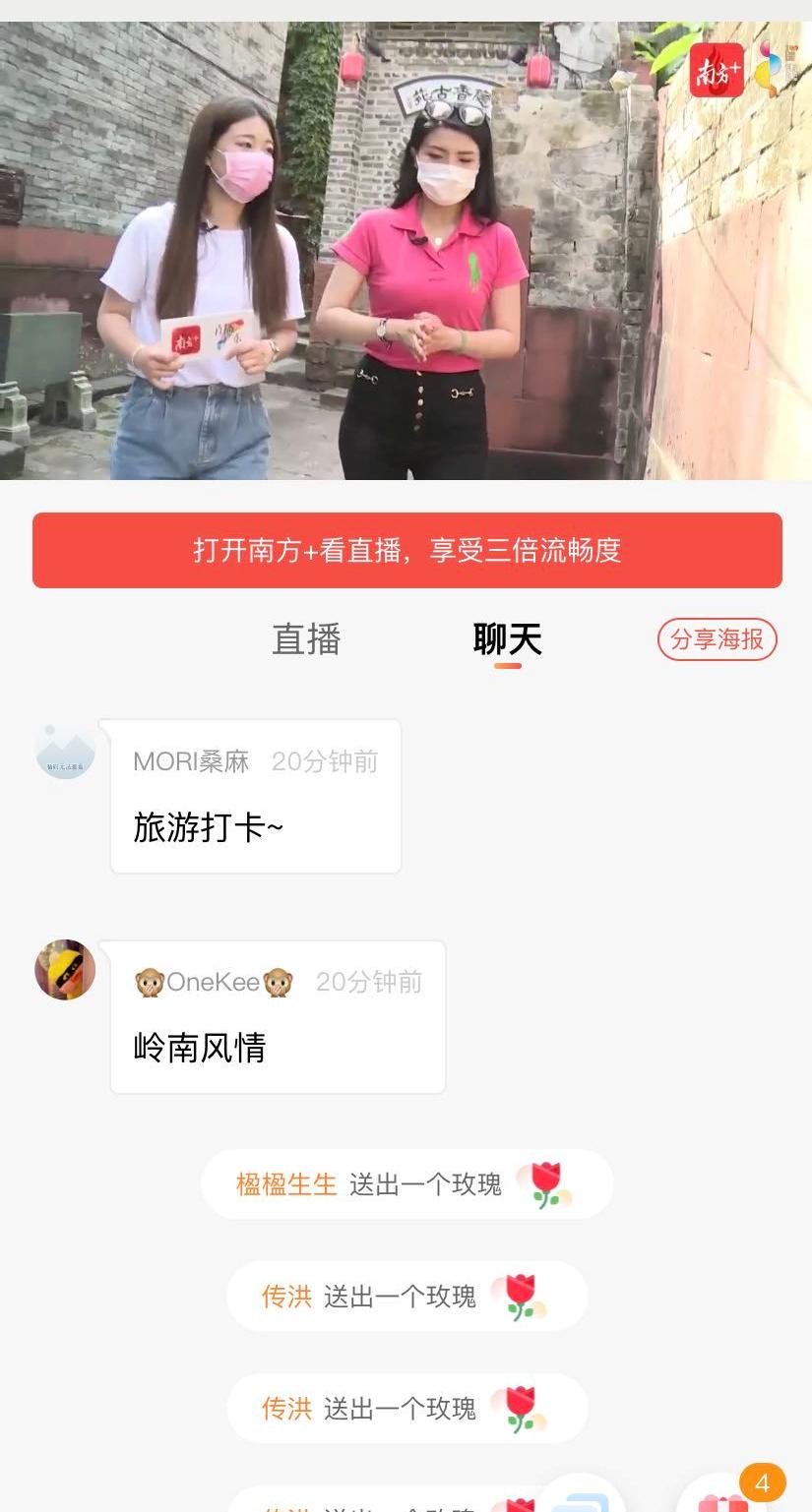Tap 分享海报 to share poster
The height and width of the screenshot is (1512, 812).
click(x=717, y=639)
